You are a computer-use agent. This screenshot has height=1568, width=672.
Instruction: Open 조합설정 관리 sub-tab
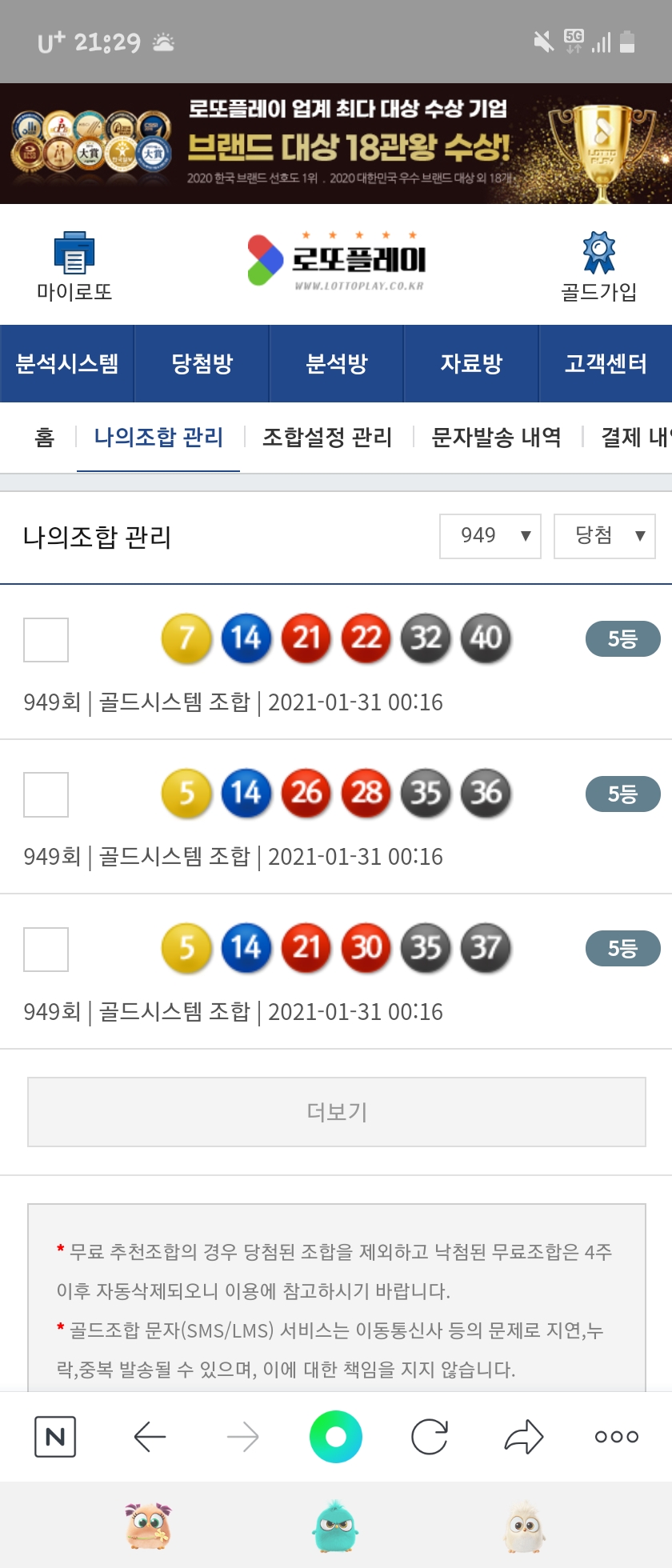327,438
